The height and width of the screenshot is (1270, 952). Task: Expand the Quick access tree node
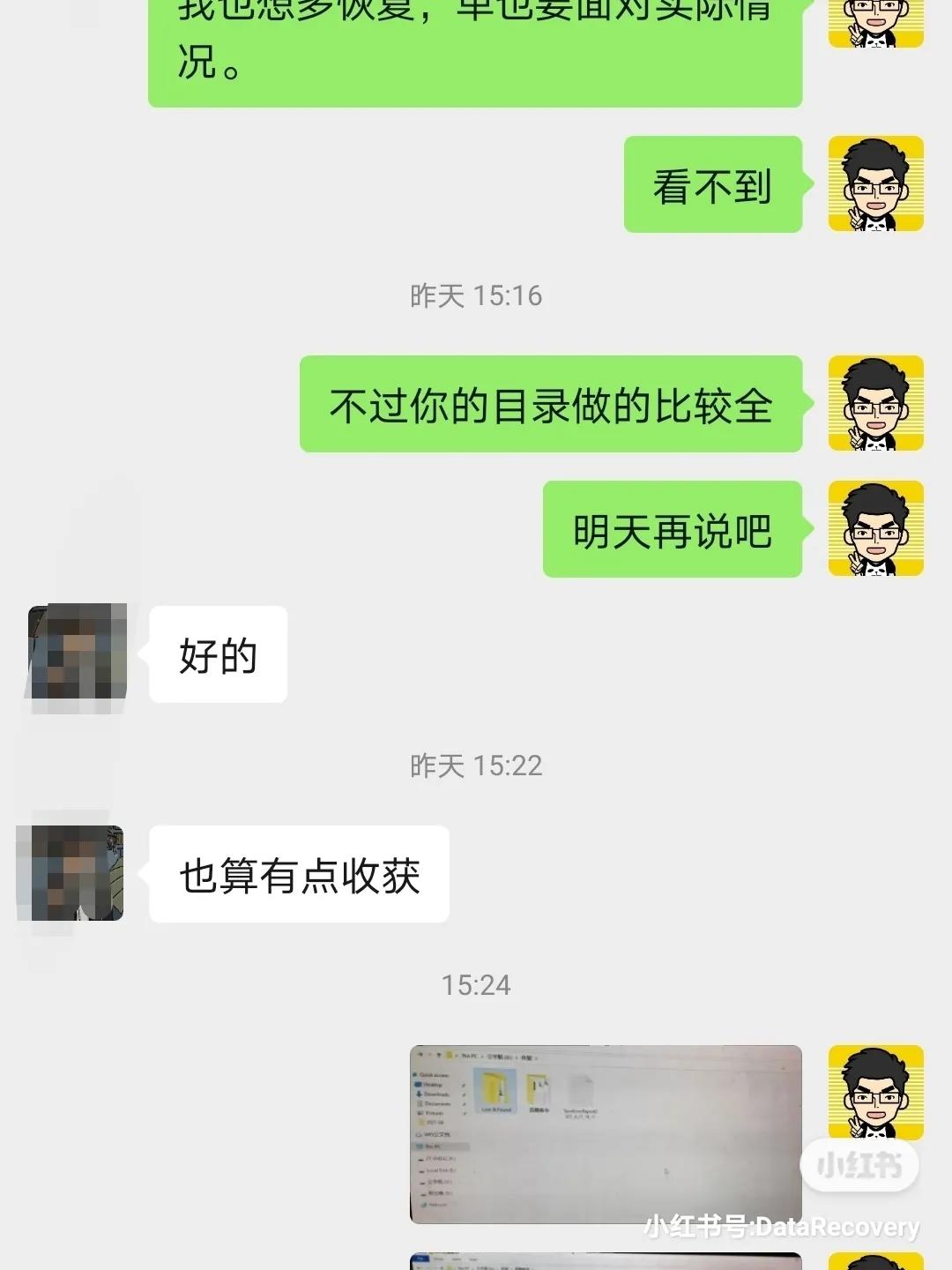pyautogui.click(x=412, y=1074)
